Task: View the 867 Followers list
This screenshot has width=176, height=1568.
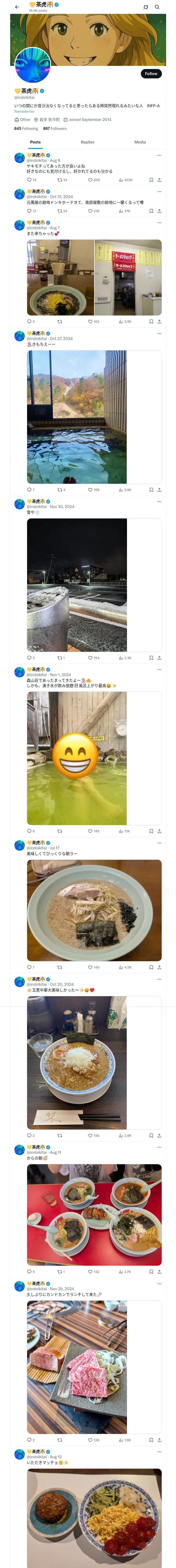Action: point(54,128)
